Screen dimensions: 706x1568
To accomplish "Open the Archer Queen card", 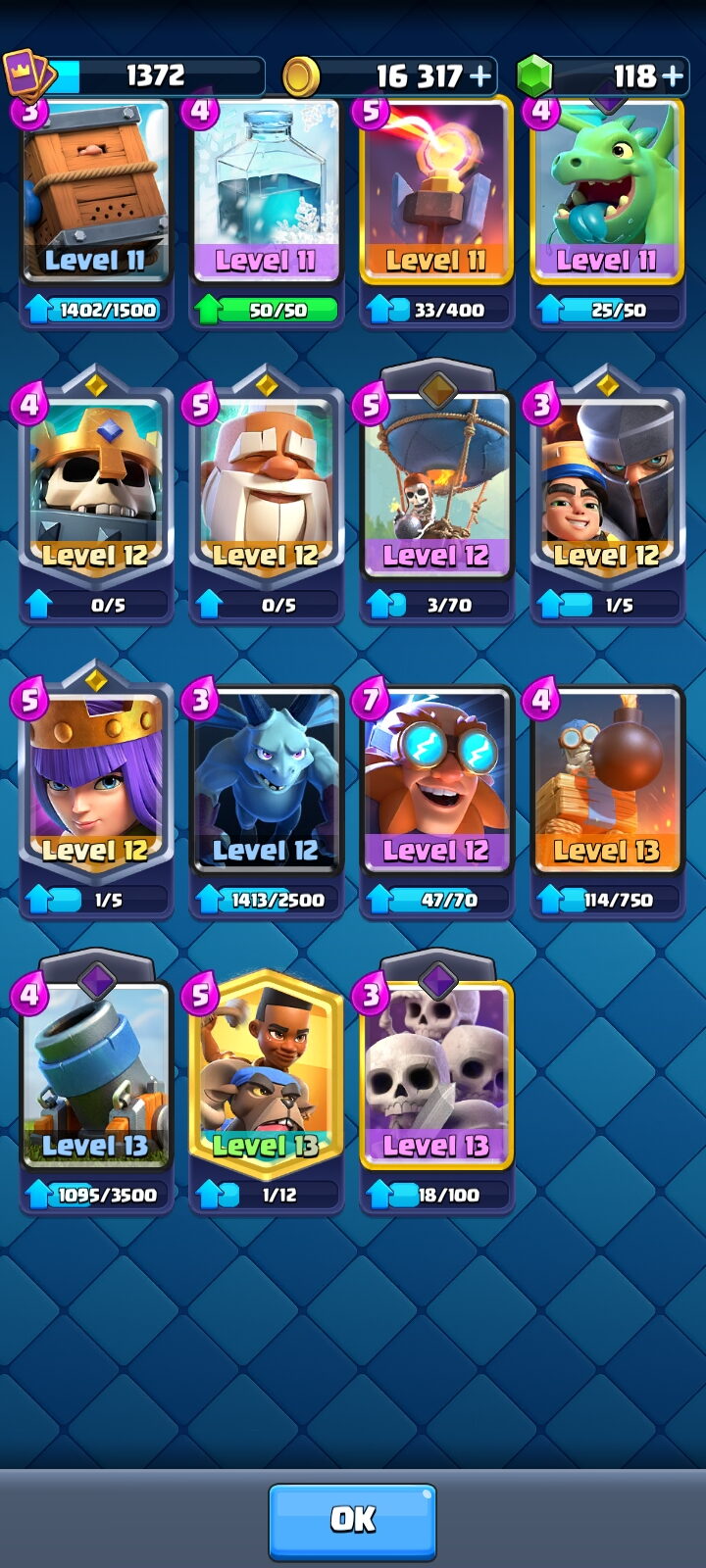I will click(x=96, y=794).
